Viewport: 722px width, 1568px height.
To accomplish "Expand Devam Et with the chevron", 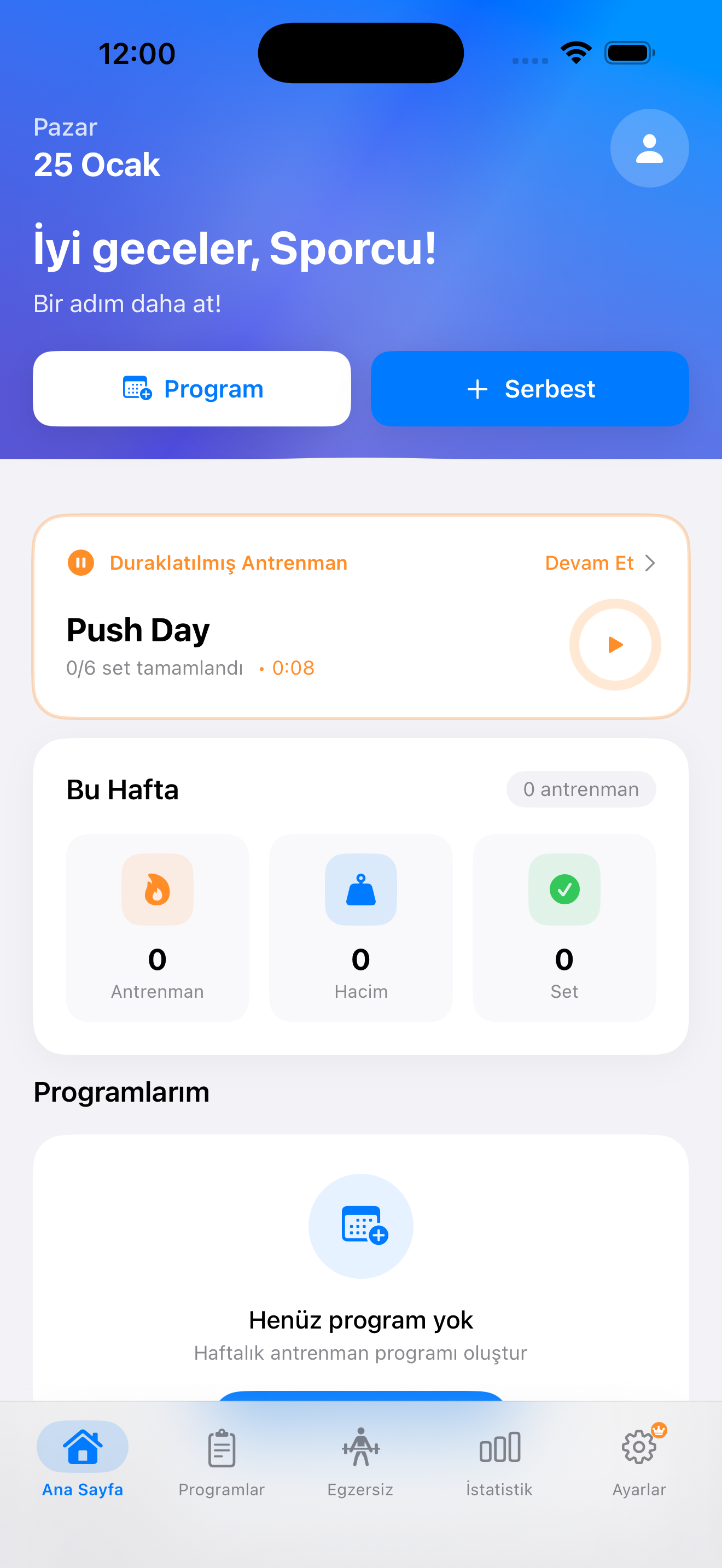I will pyautogui.click(x=651, y=563).
